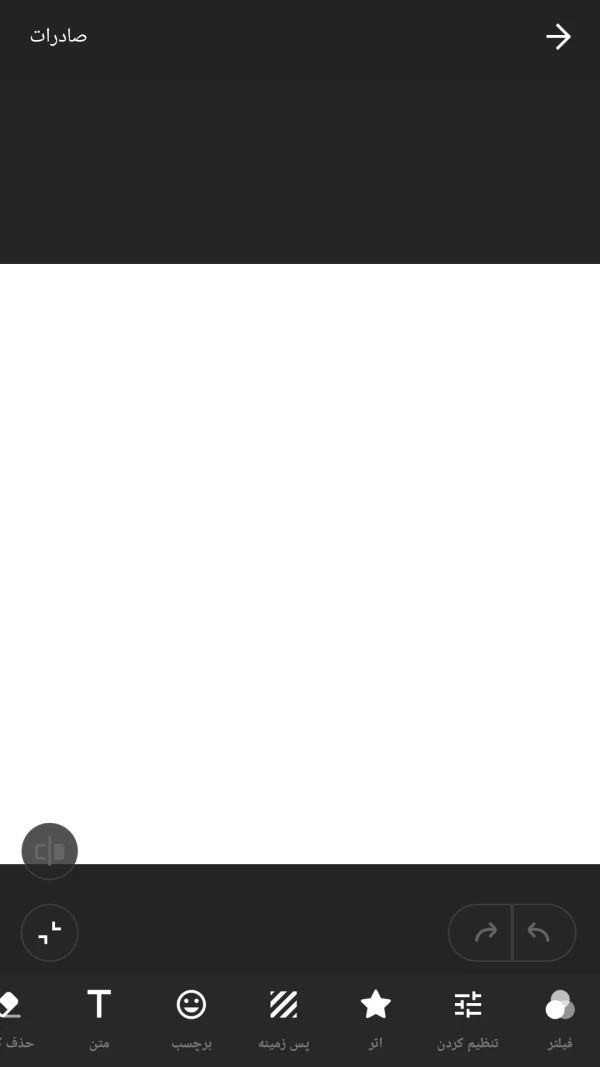Image resolution: width=600 pixels, height=1067 pixels.
Task: Undo the last edit
Action: click(x=540, y=933)
